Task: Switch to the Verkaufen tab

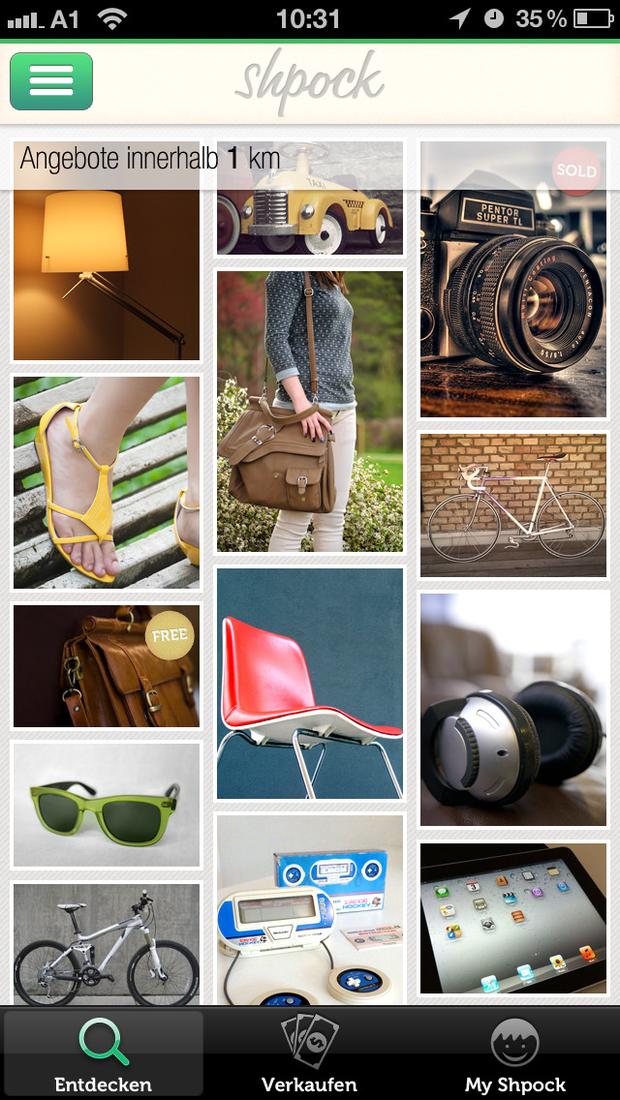Action: coord(309,1053)
